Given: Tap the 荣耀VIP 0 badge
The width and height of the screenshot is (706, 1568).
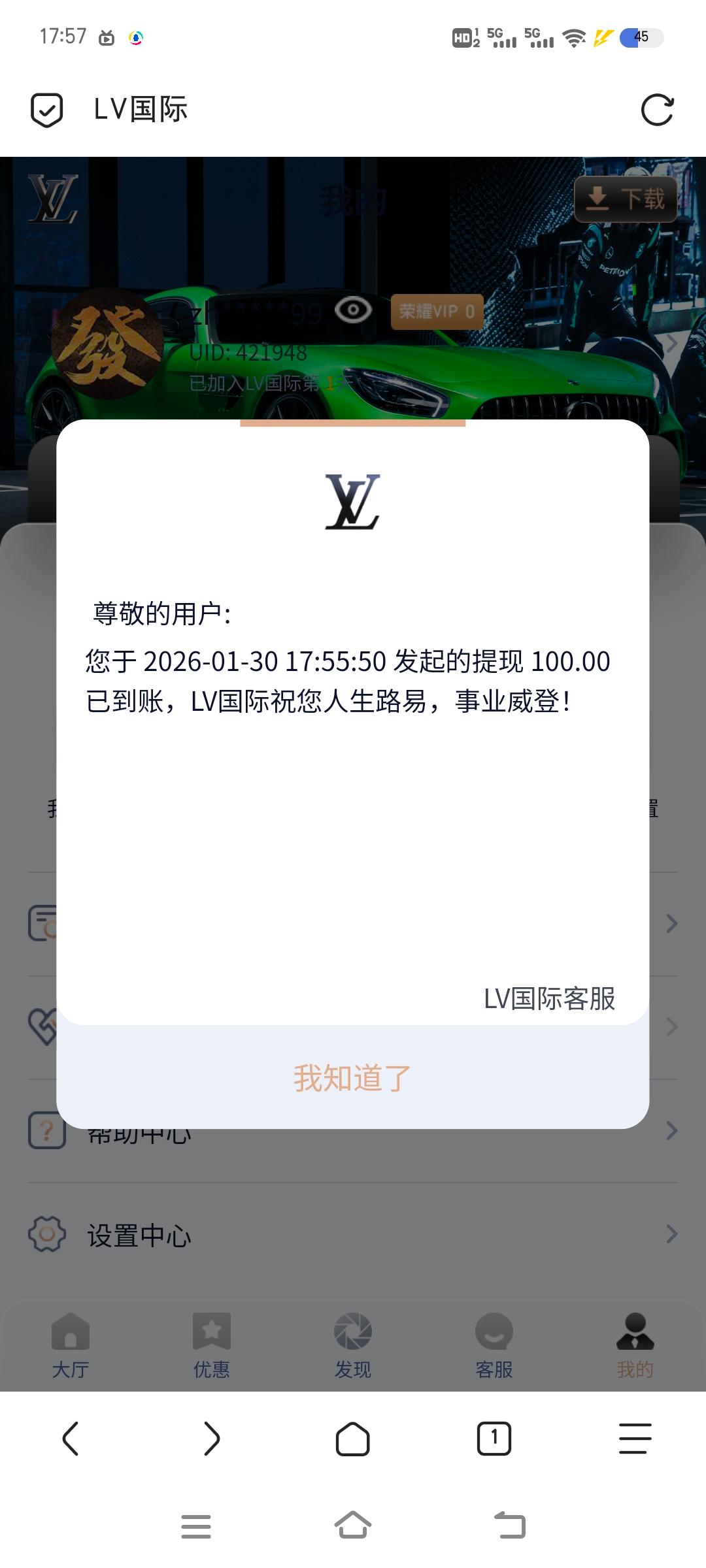Looking at the screenshot, I should pos(437,312).
